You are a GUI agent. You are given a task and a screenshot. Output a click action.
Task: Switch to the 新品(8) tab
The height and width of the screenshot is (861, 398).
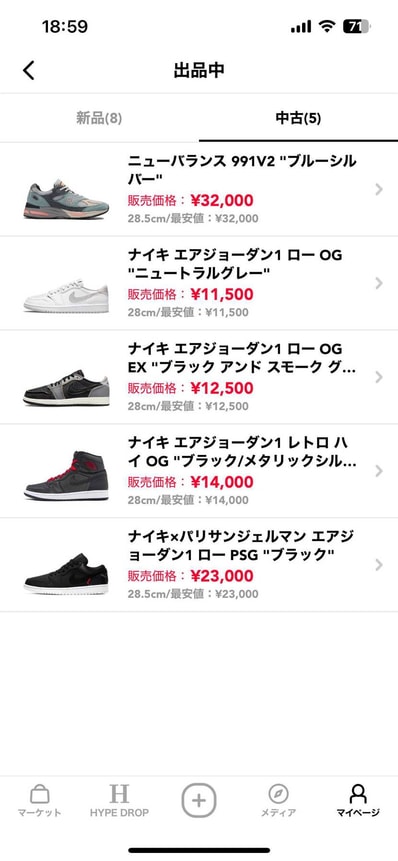pyautogui.click(x=99, y=118)
